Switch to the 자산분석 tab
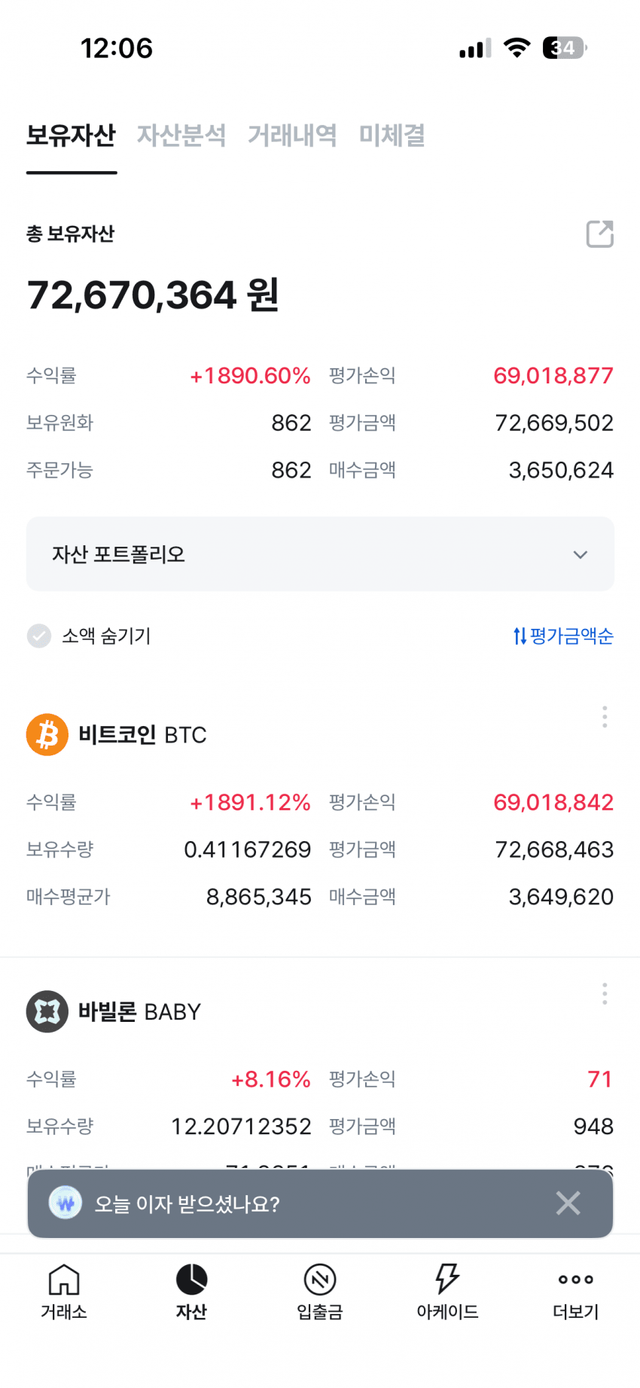The width and height of the screenshot is (640, 1388). 181,135
